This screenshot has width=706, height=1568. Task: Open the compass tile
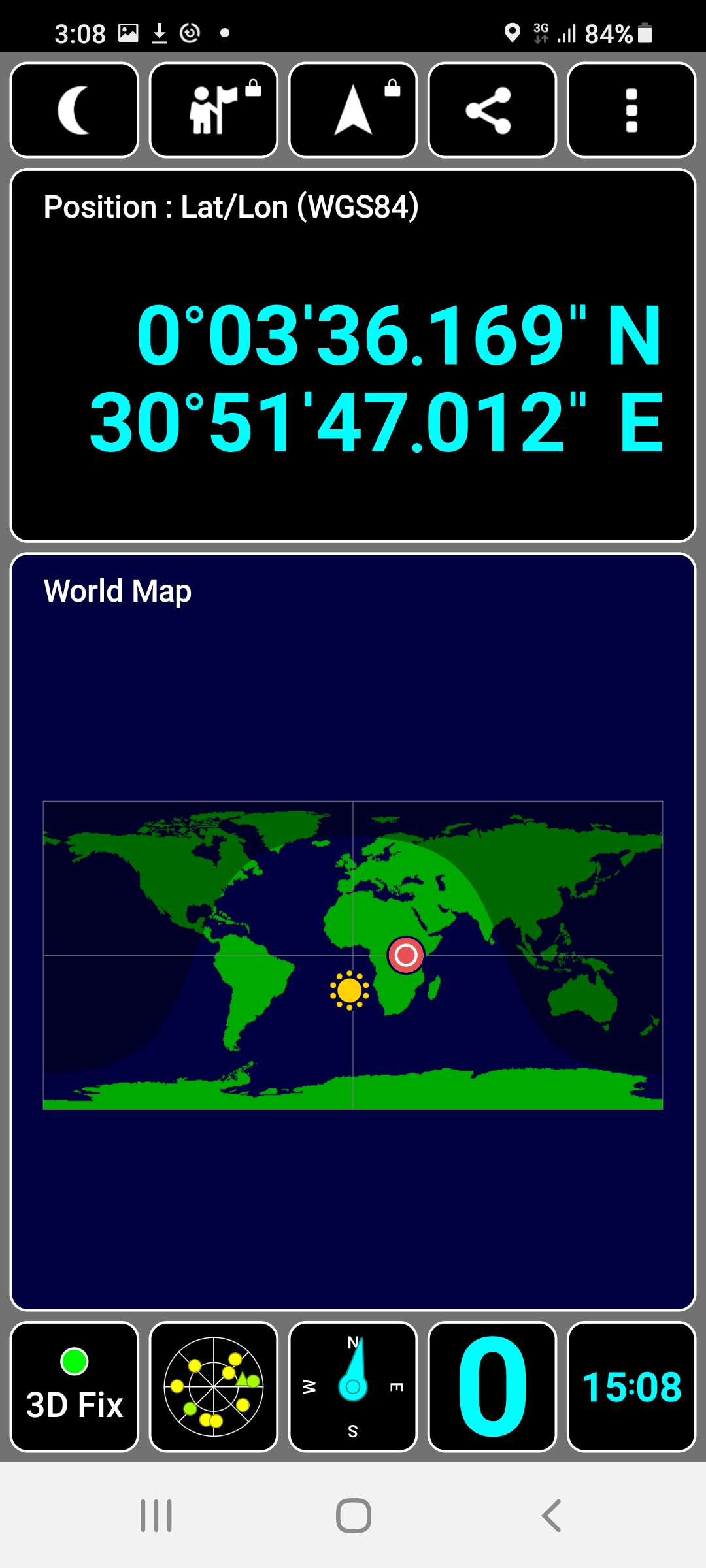point(353,1386)
